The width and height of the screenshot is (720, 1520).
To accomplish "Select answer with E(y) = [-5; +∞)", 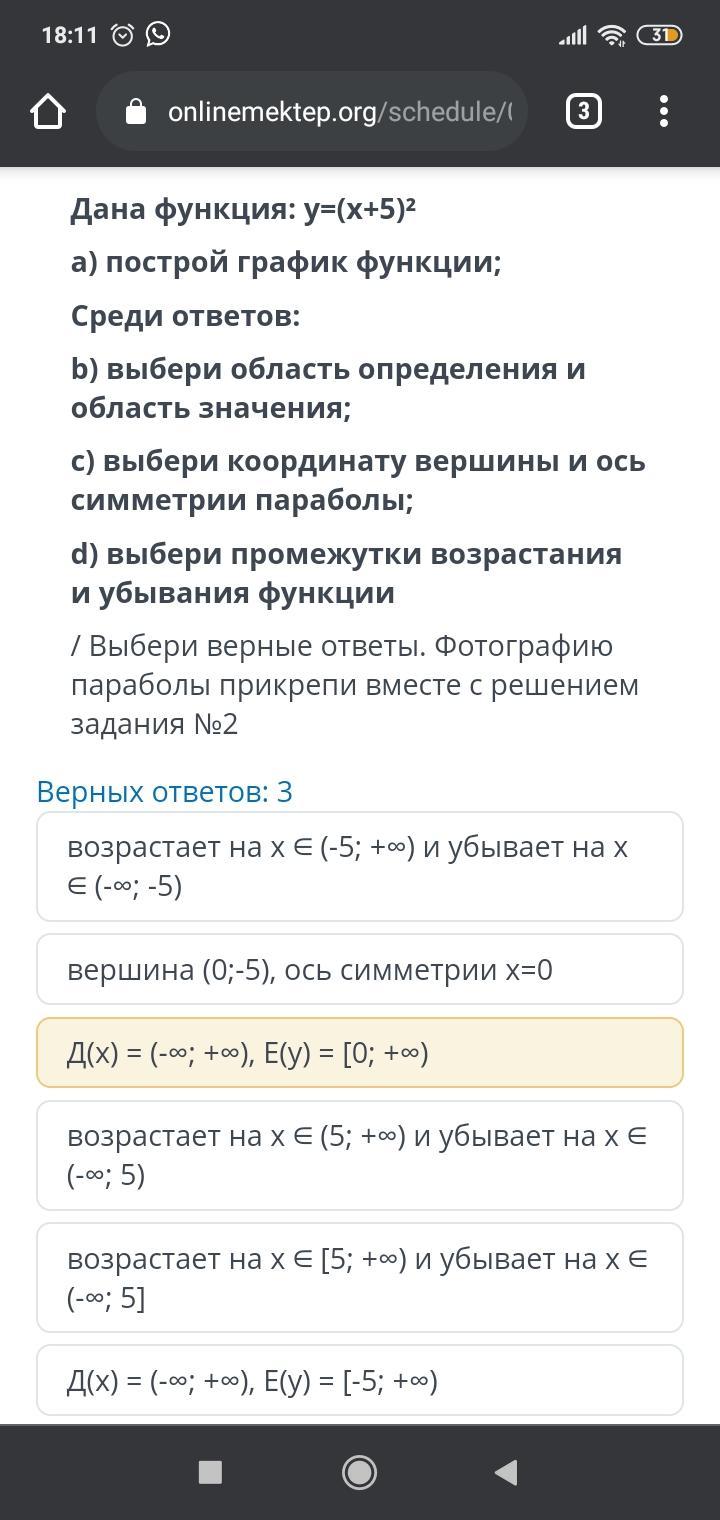I will [x=360, y=1380].
